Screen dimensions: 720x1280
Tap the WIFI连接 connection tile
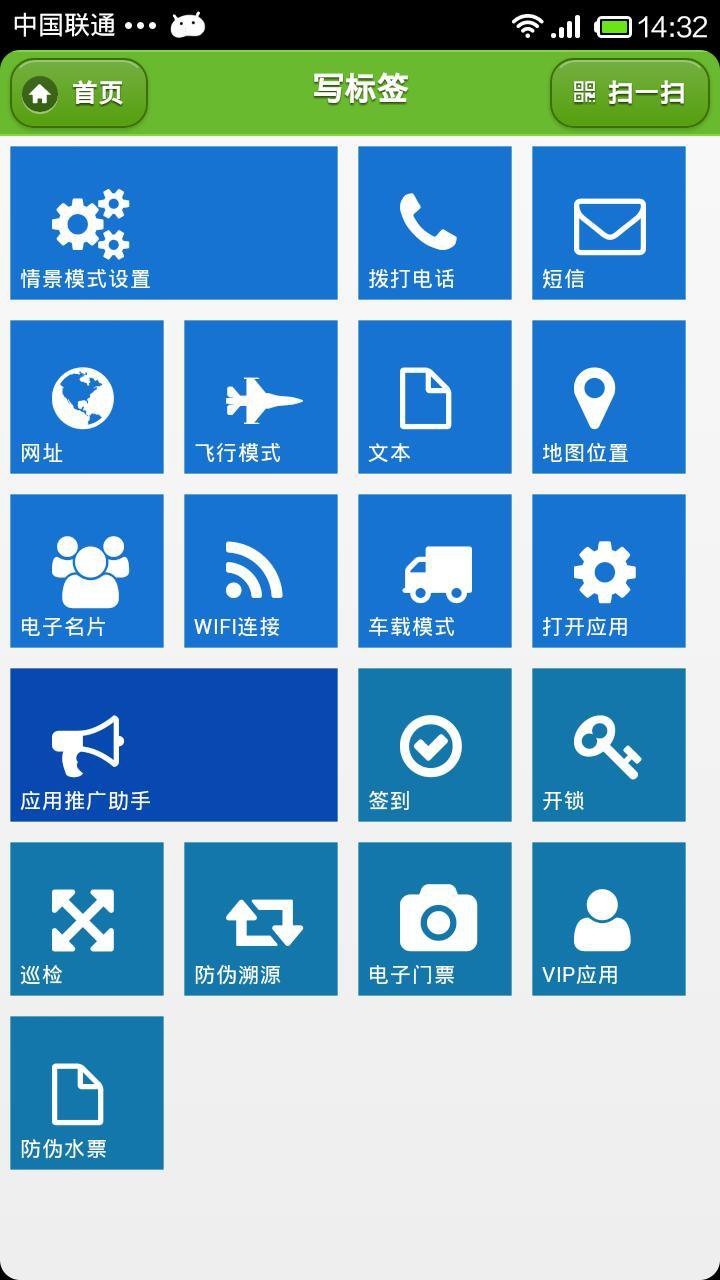click(260, 570)
